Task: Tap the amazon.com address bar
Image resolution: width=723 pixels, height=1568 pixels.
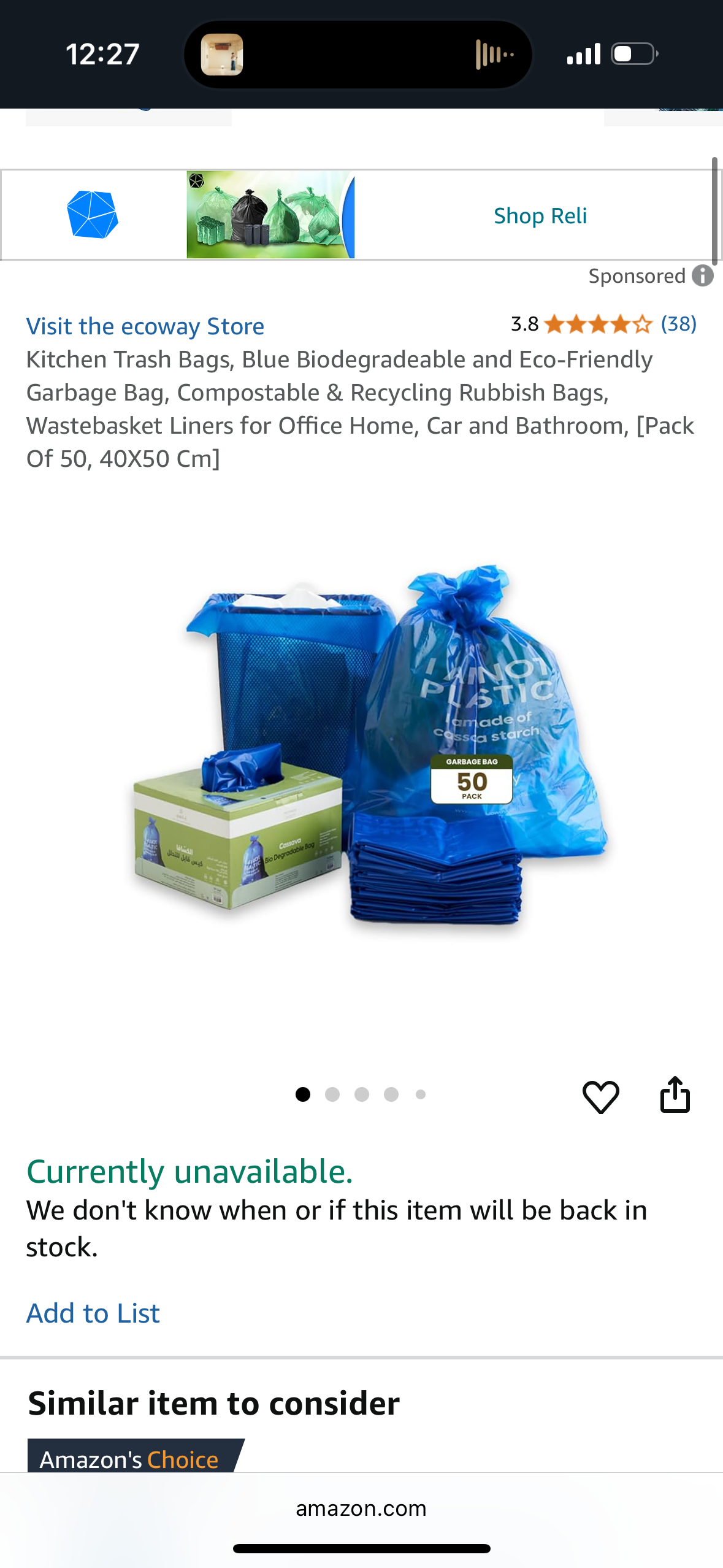Action: 361,1508
